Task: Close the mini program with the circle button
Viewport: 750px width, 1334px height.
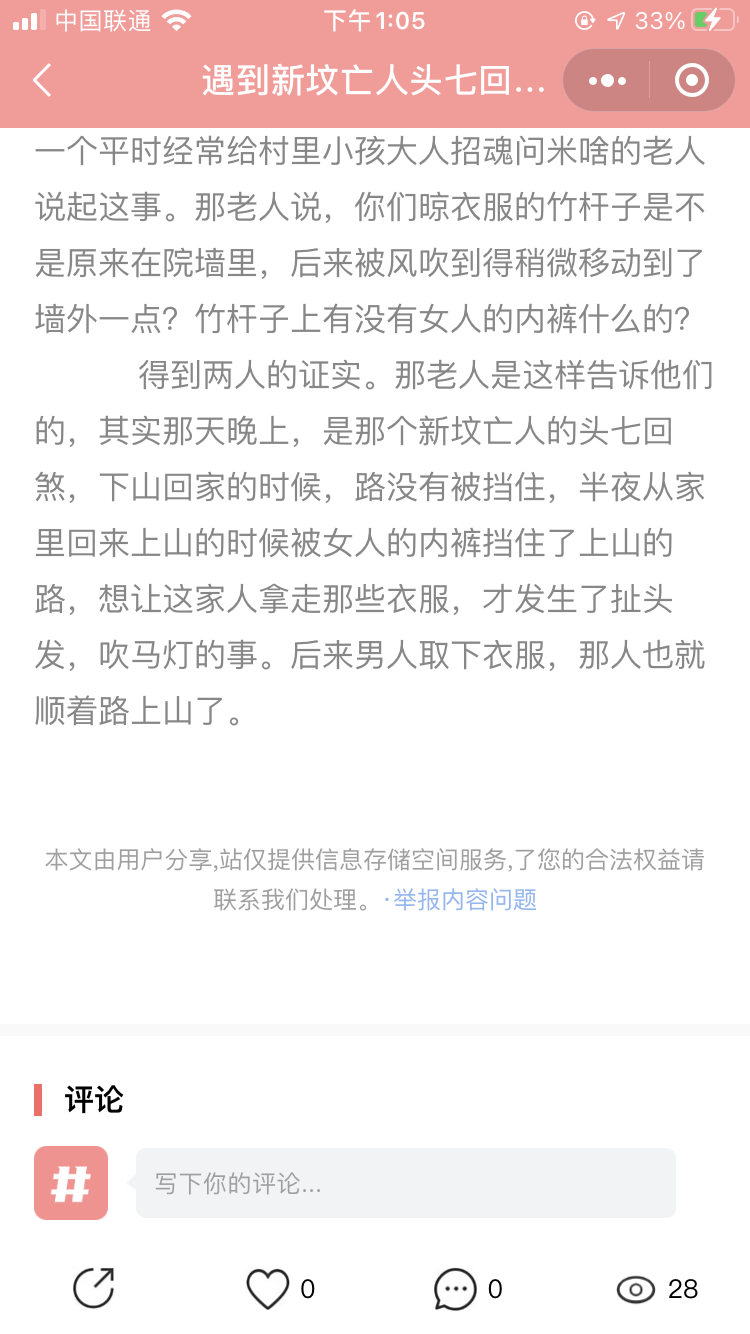Action: [692, 80]
